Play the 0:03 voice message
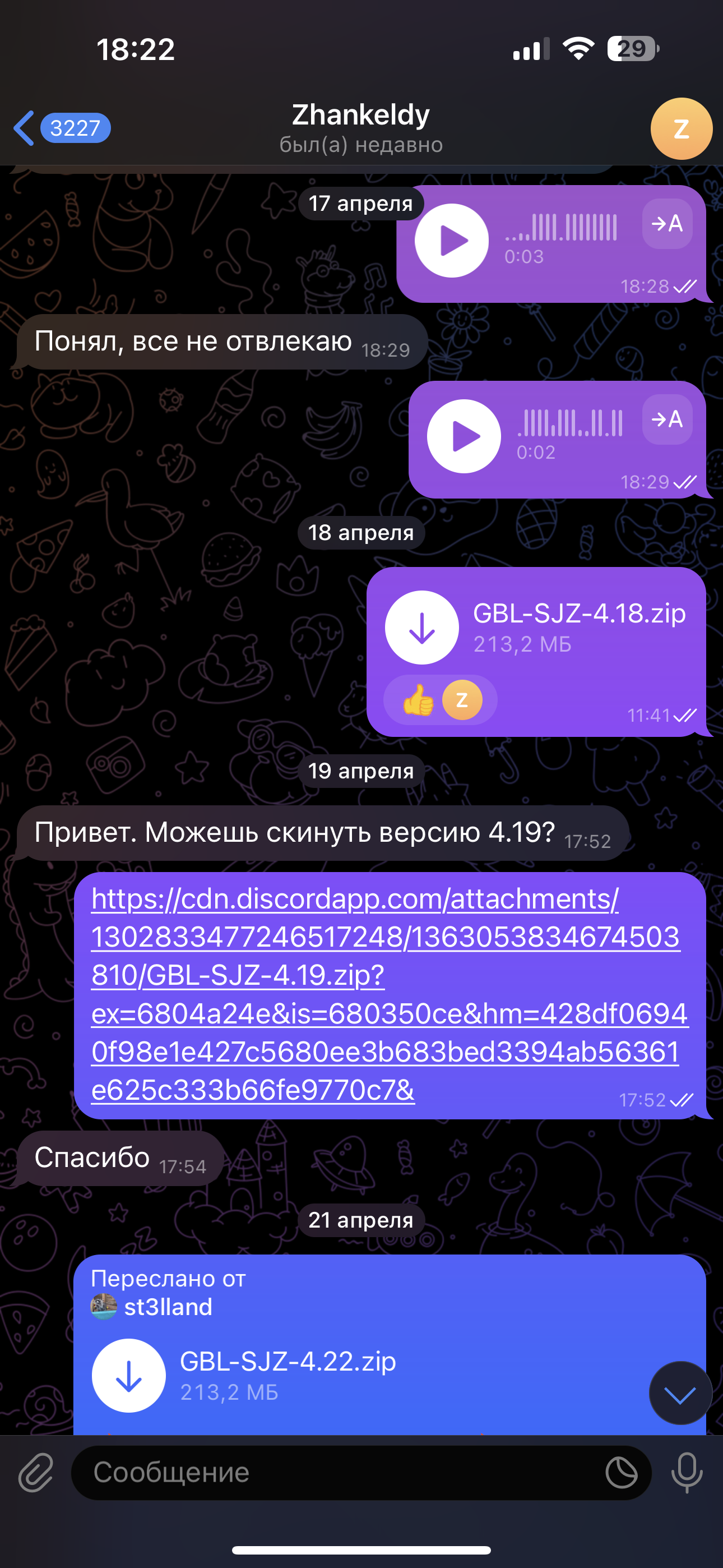723x1568 pixels. 452,241
